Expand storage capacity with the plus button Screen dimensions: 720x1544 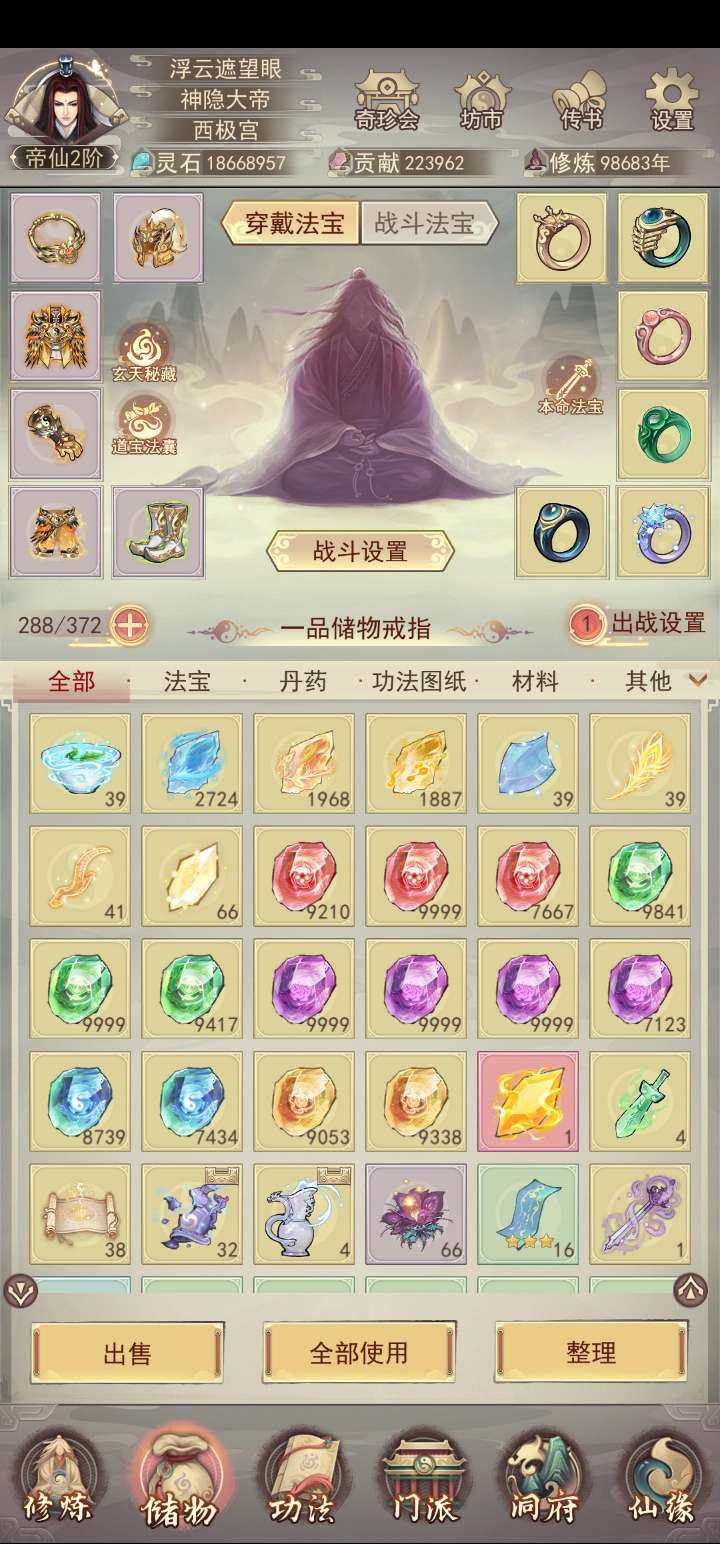pyautogui.click(x=129, y=626)
